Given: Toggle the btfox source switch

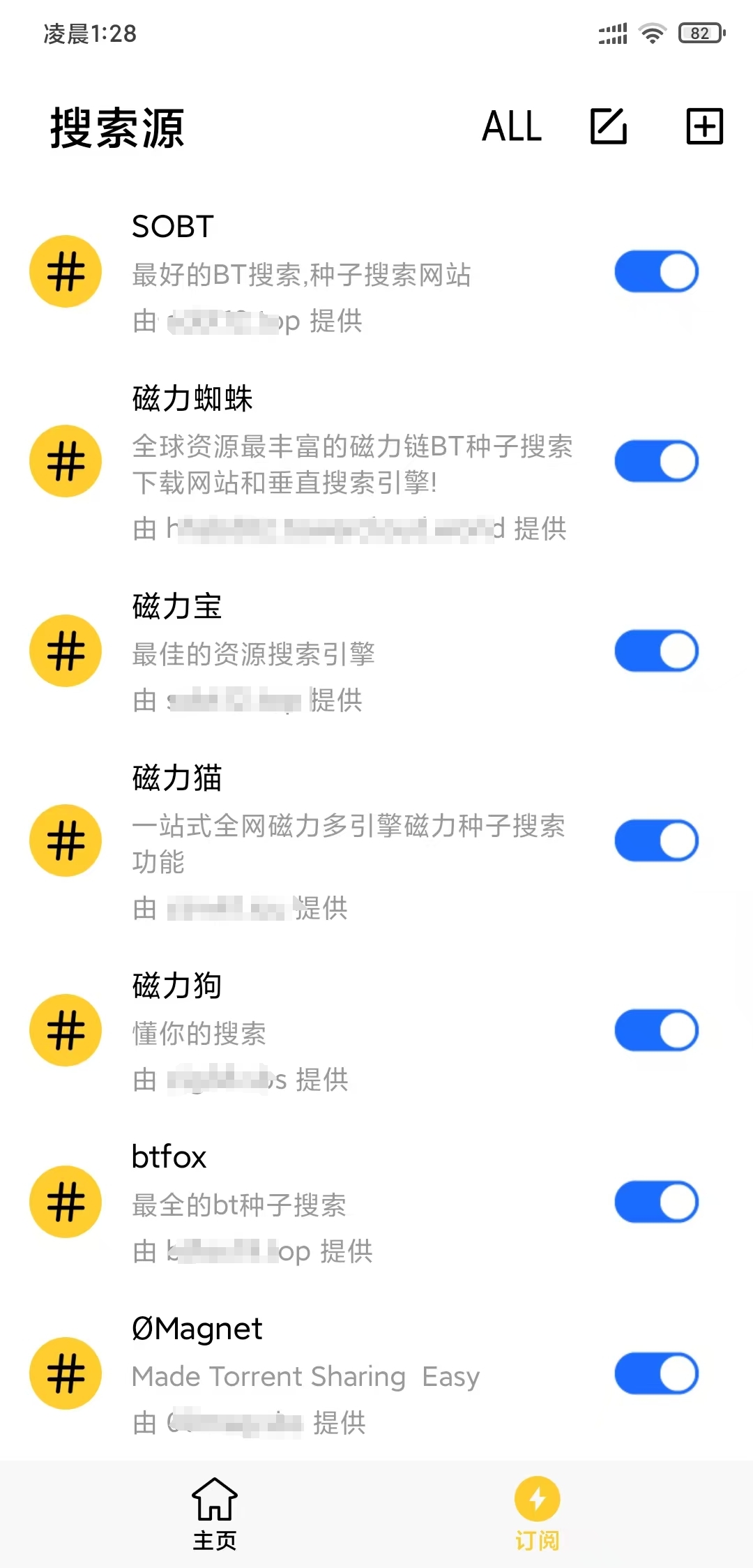Looking at the screenshot, I should [656, 1202].
